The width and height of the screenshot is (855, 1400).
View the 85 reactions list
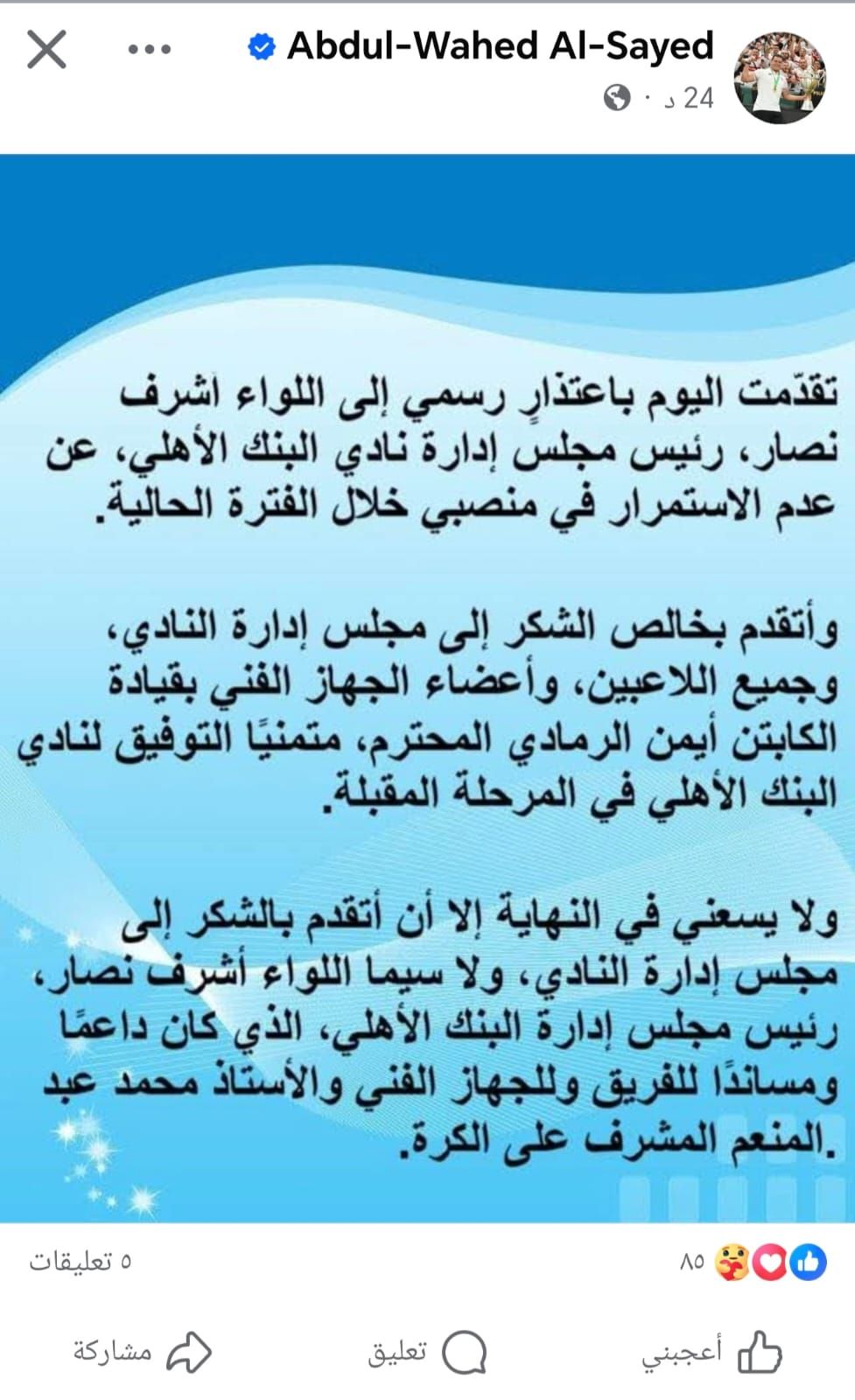[753, 1262]
